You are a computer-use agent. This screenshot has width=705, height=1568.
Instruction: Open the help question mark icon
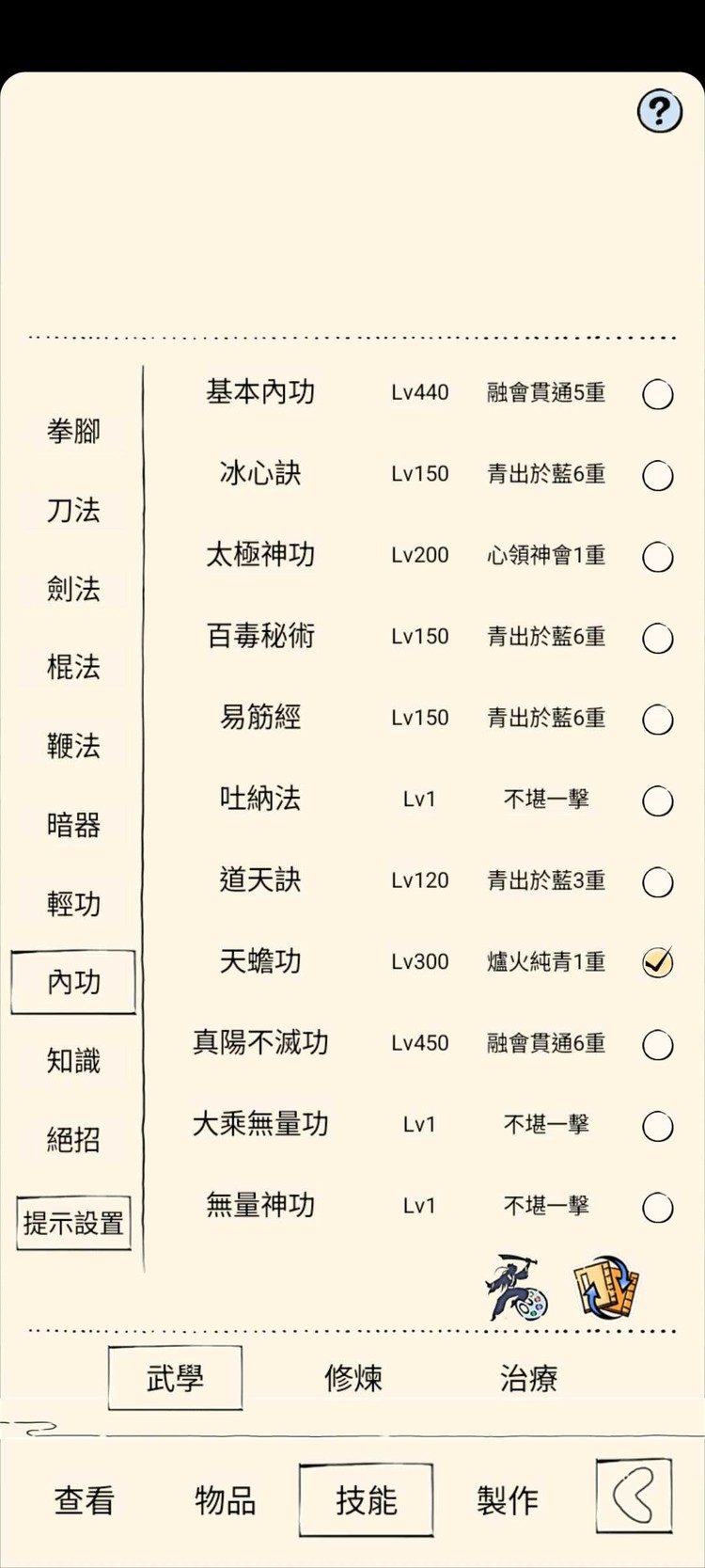pyautogui.click(x=658, y=110)
